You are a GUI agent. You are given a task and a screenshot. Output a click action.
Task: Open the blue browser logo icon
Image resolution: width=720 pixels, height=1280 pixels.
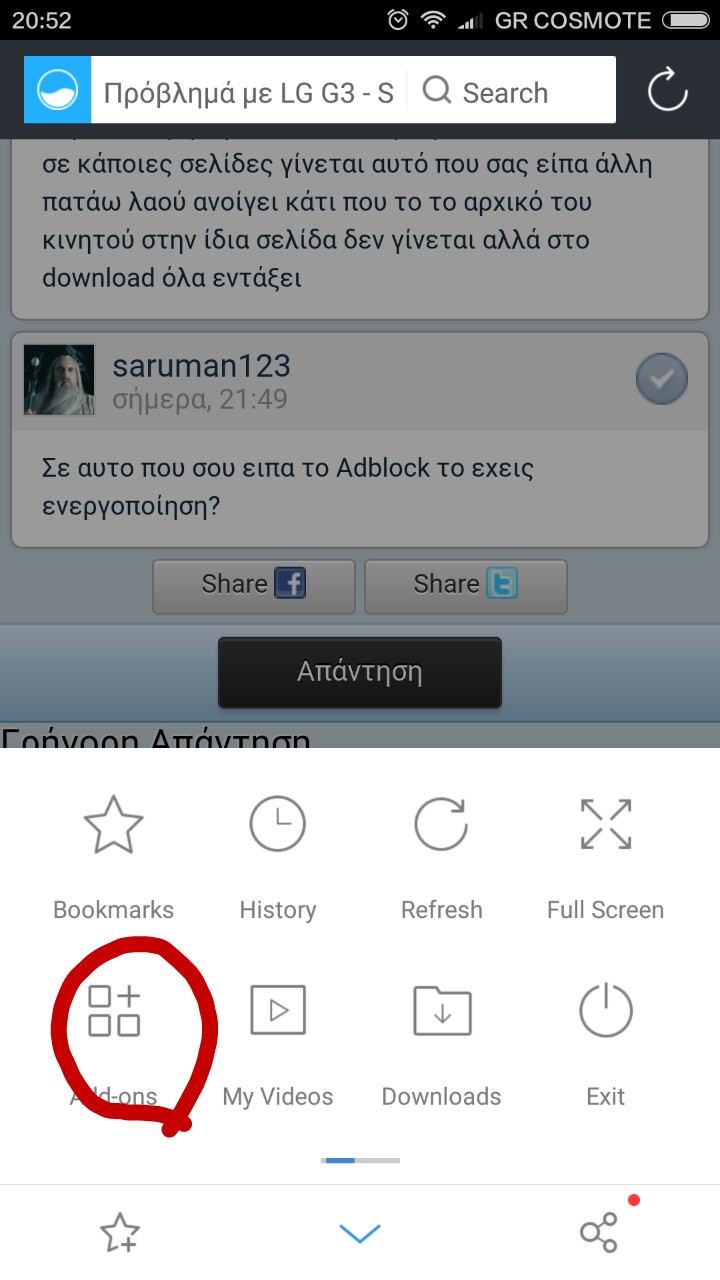point(58,91)
